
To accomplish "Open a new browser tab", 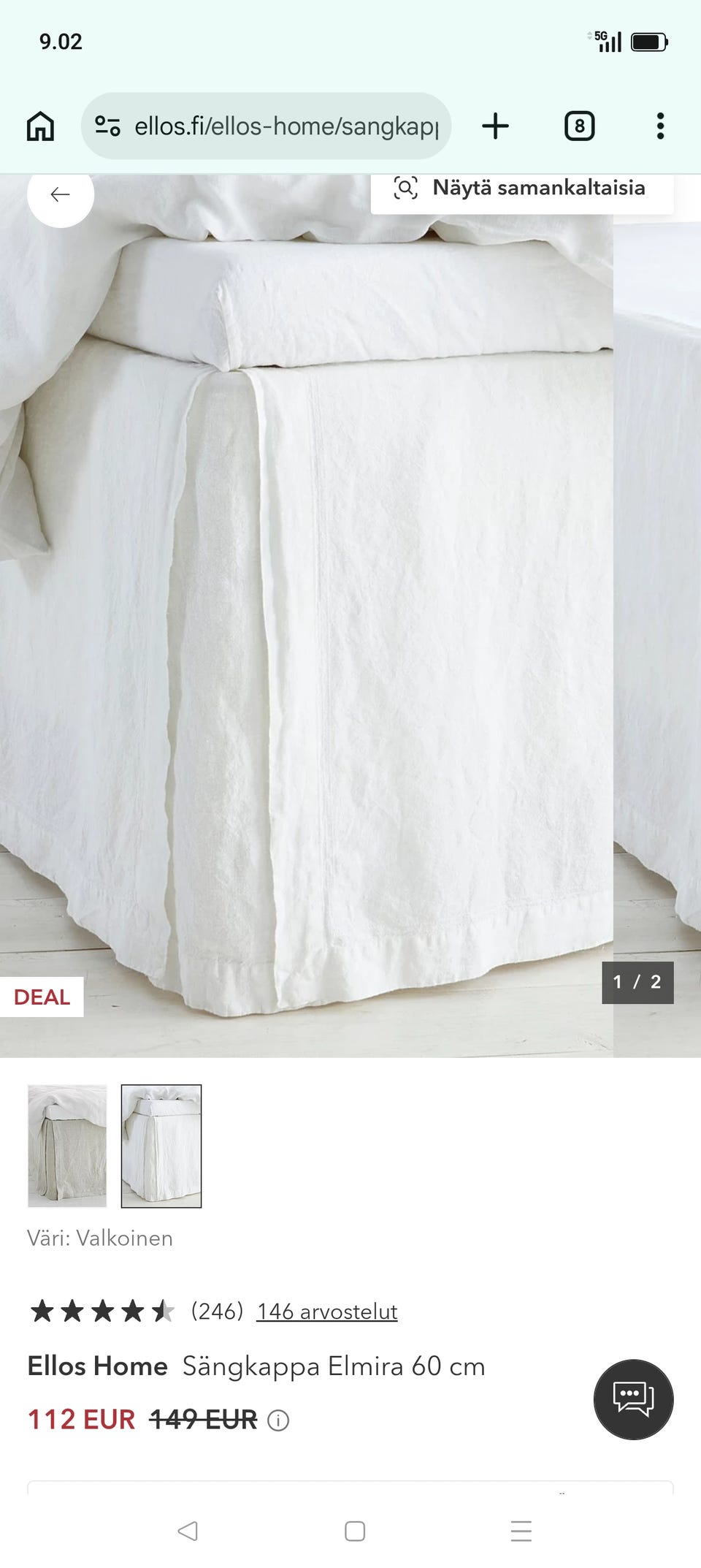I will tap(496, 126).
